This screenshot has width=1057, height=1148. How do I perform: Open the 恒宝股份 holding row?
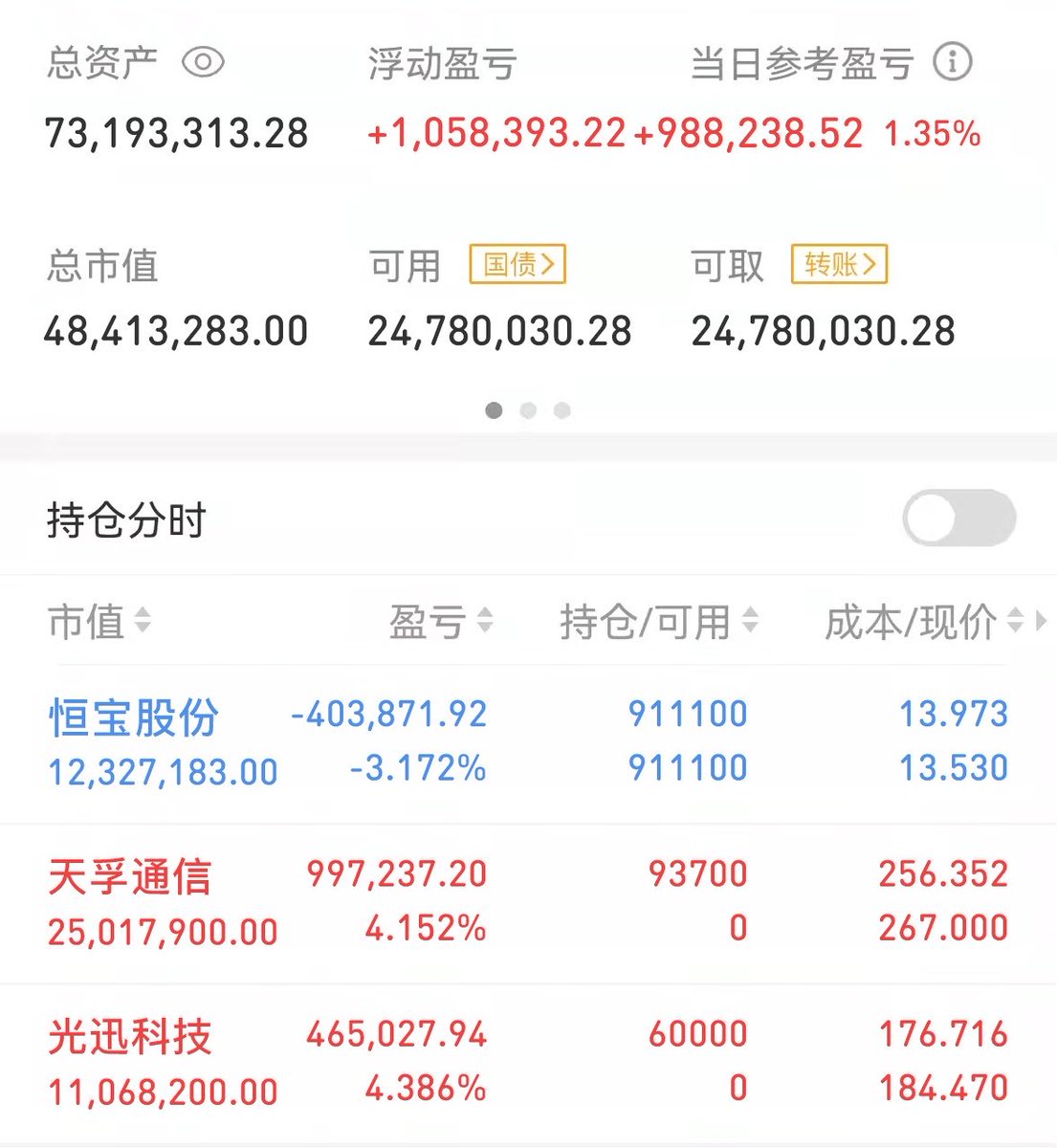tap(528, 743)
